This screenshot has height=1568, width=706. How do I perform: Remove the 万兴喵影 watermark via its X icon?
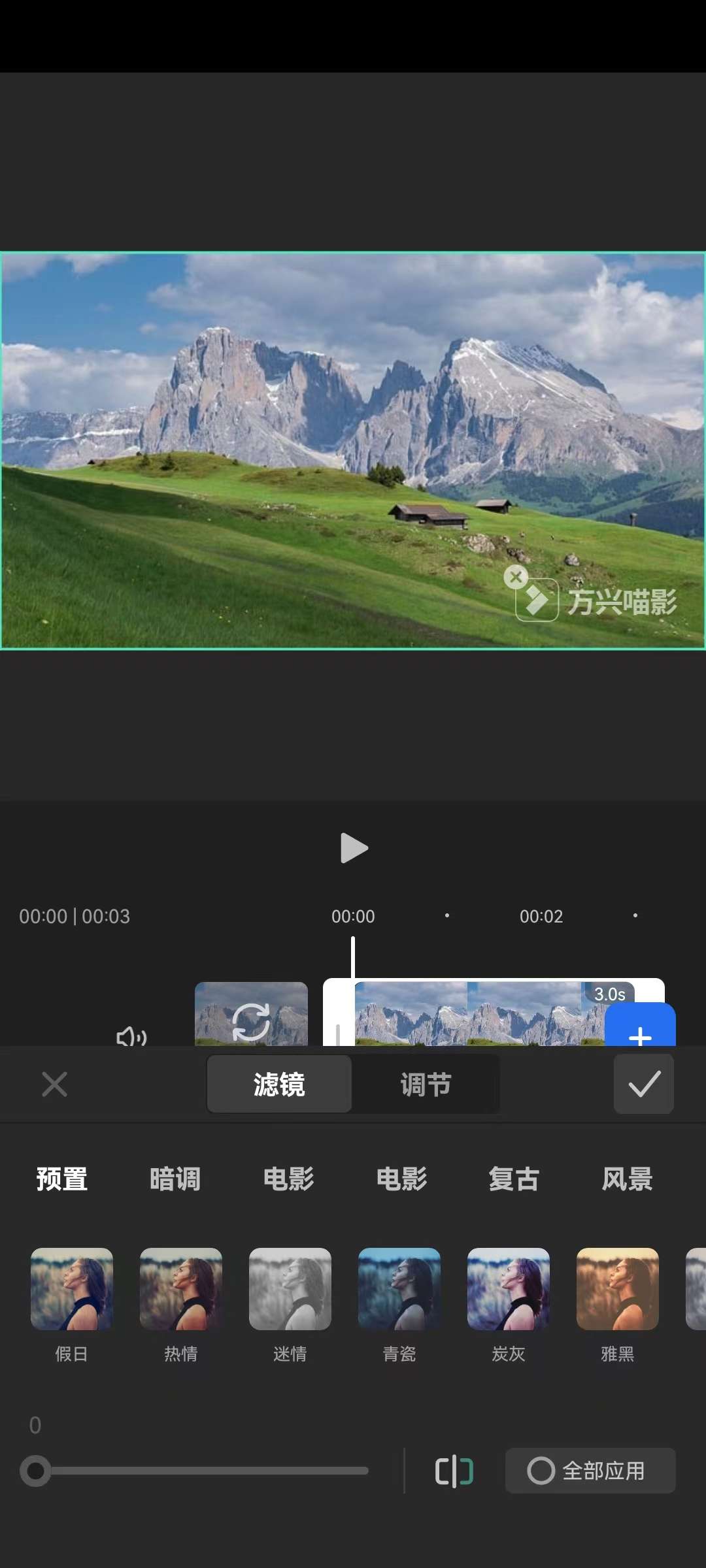[516, 578]
